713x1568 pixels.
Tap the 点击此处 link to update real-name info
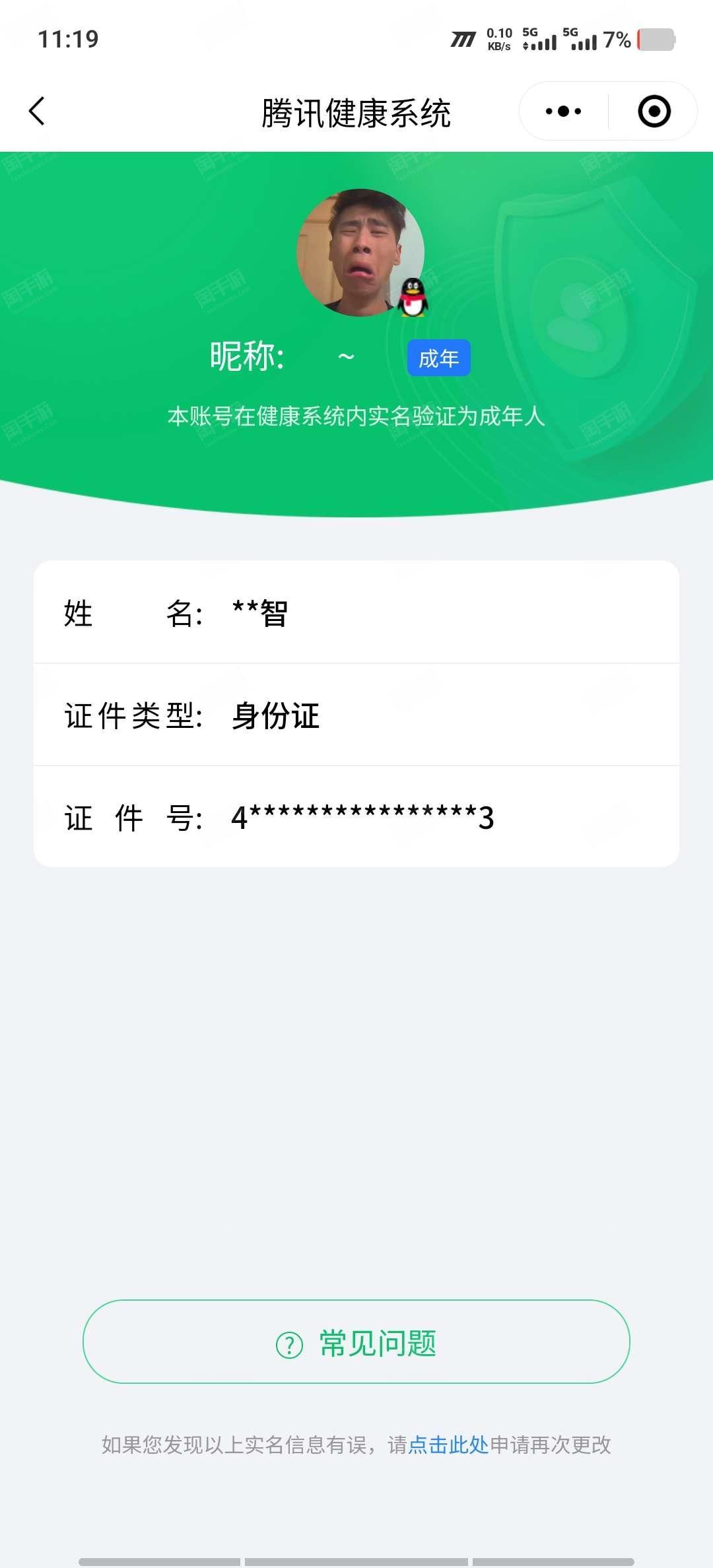point(448,1445)
